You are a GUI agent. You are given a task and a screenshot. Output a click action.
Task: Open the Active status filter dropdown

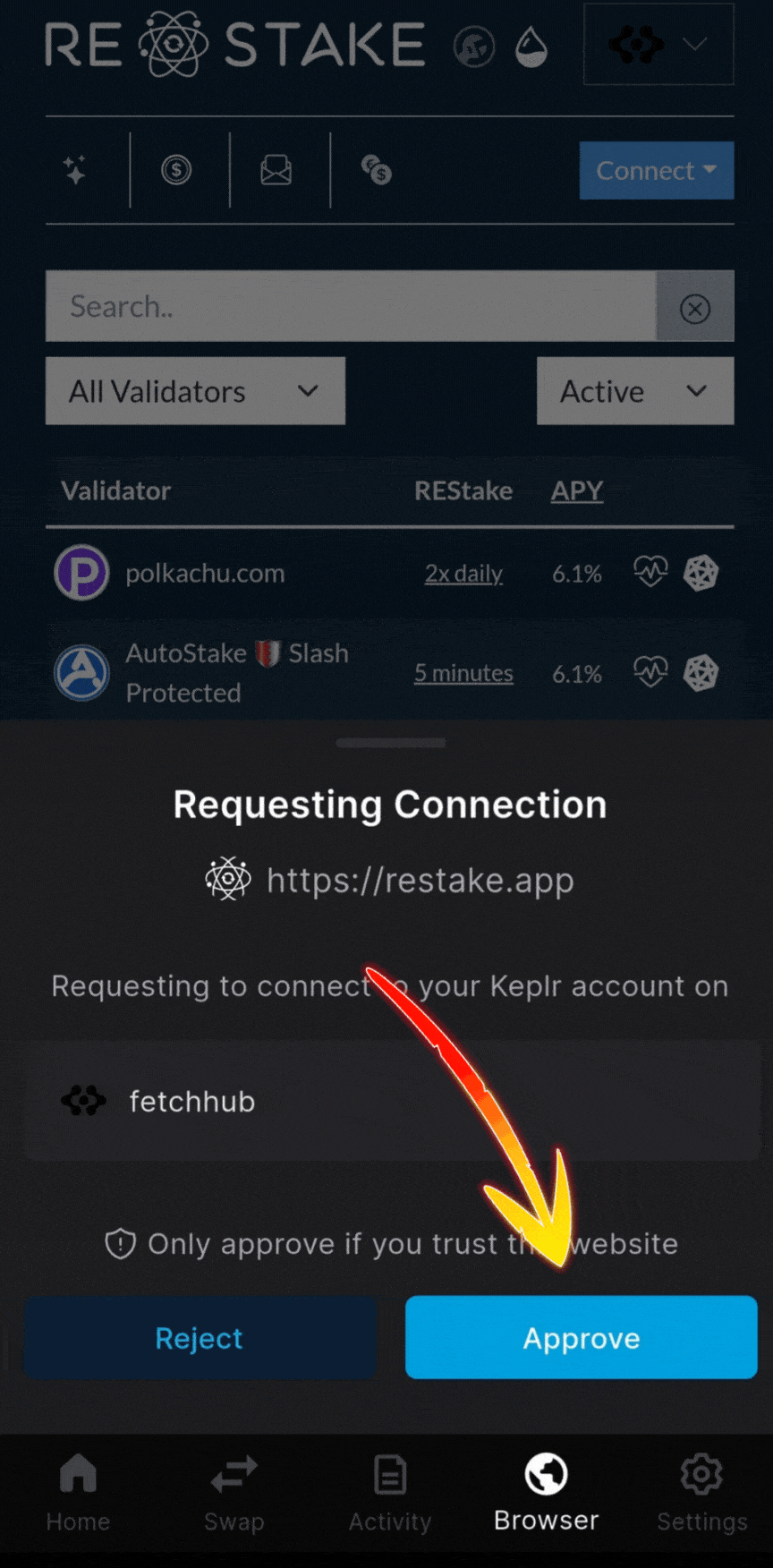634,391
